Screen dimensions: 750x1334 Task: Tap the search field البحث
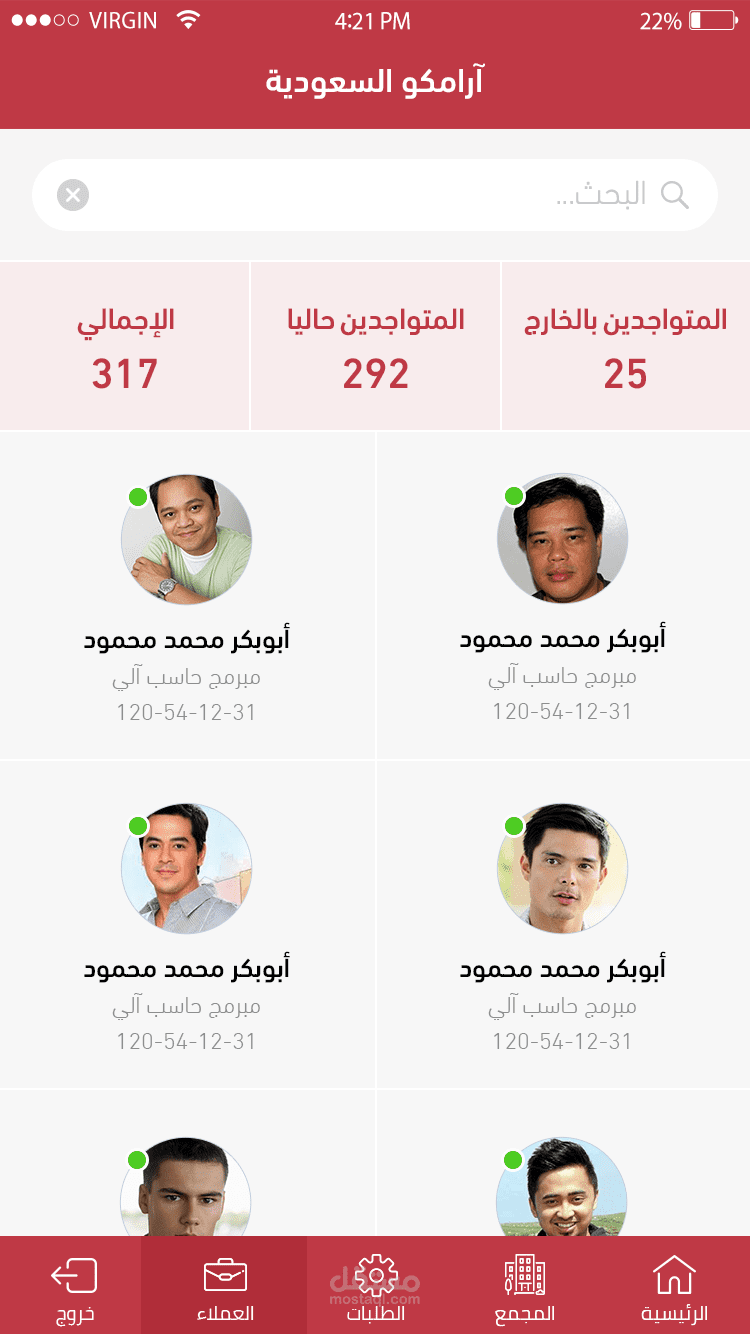pyautogui.click(x=380, y=195)
